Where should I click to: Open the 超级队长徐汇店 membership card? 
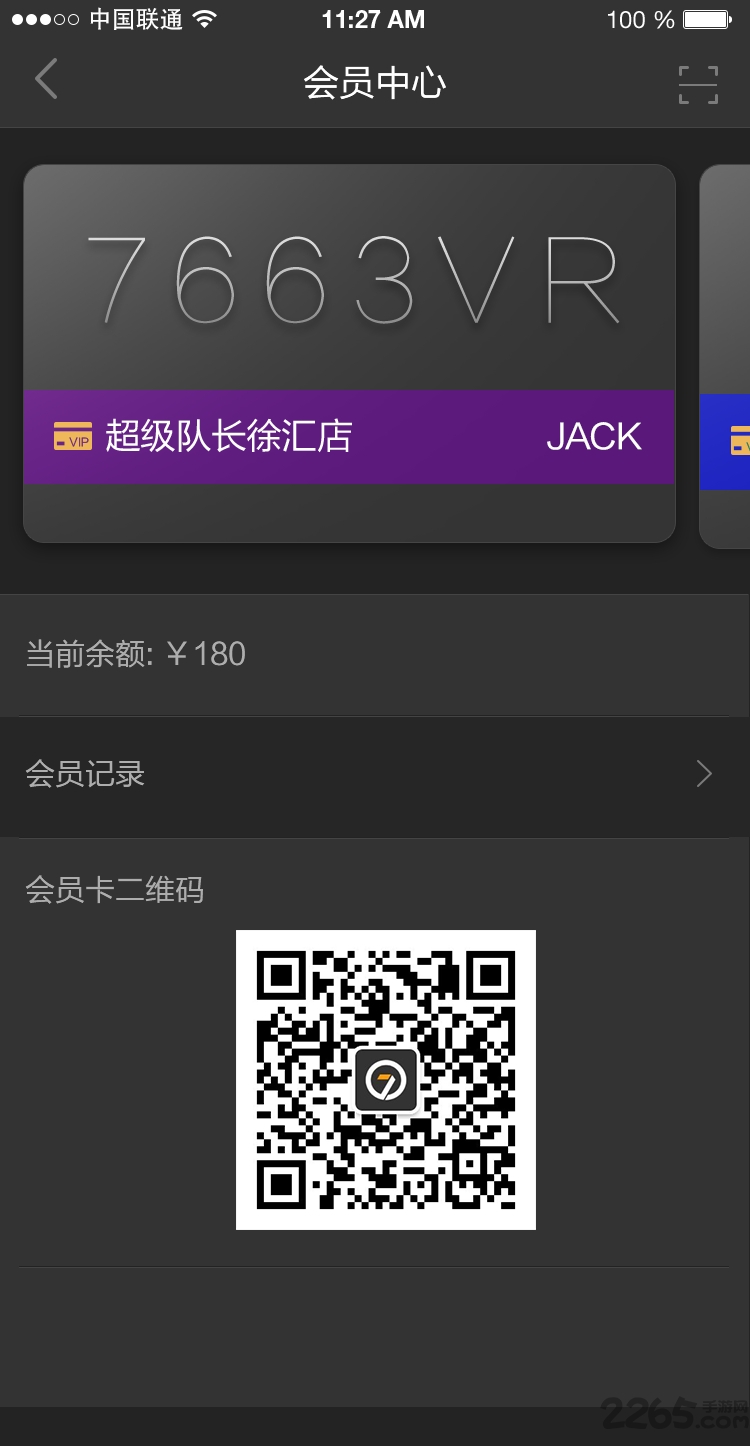tap(349, 354)
